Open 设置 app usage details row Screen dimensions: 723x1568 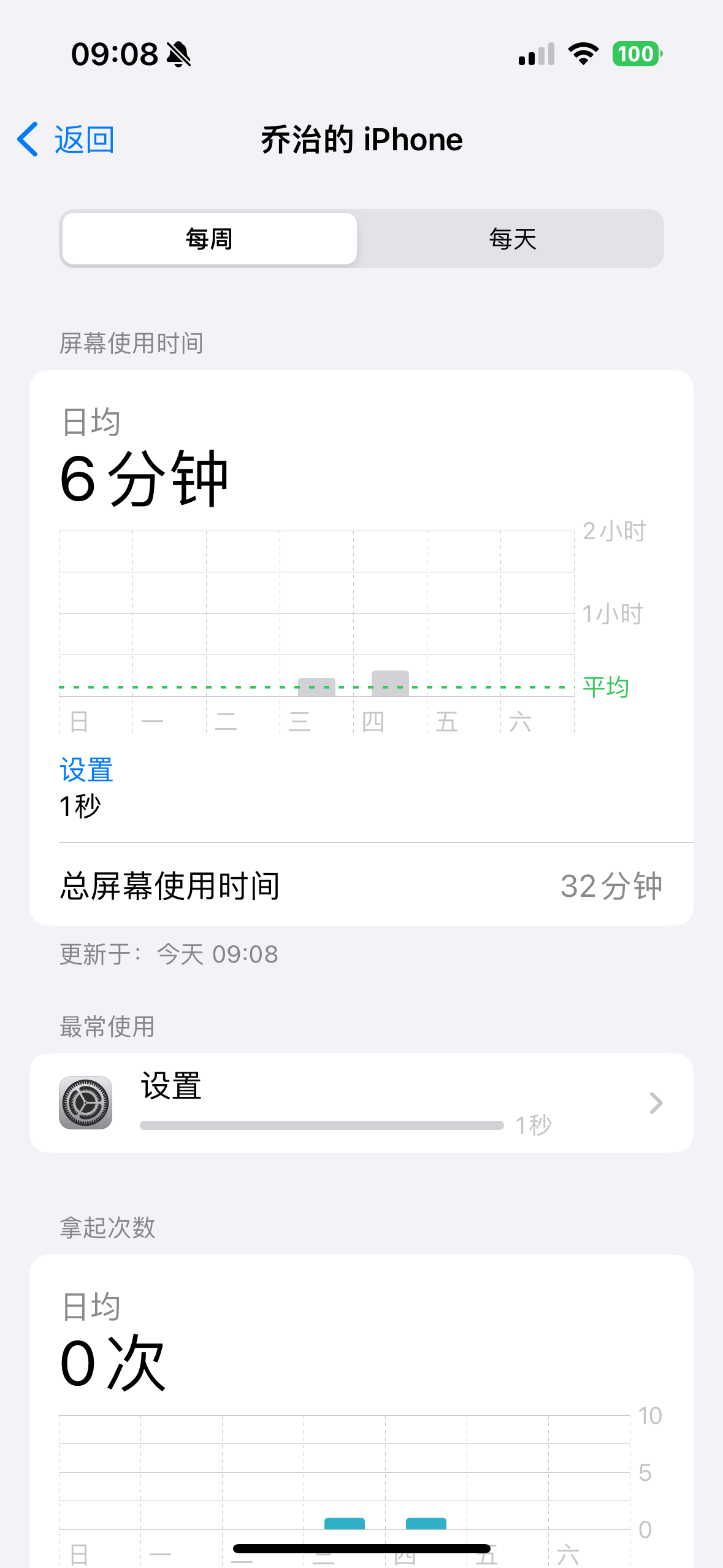click(361, 1102)
